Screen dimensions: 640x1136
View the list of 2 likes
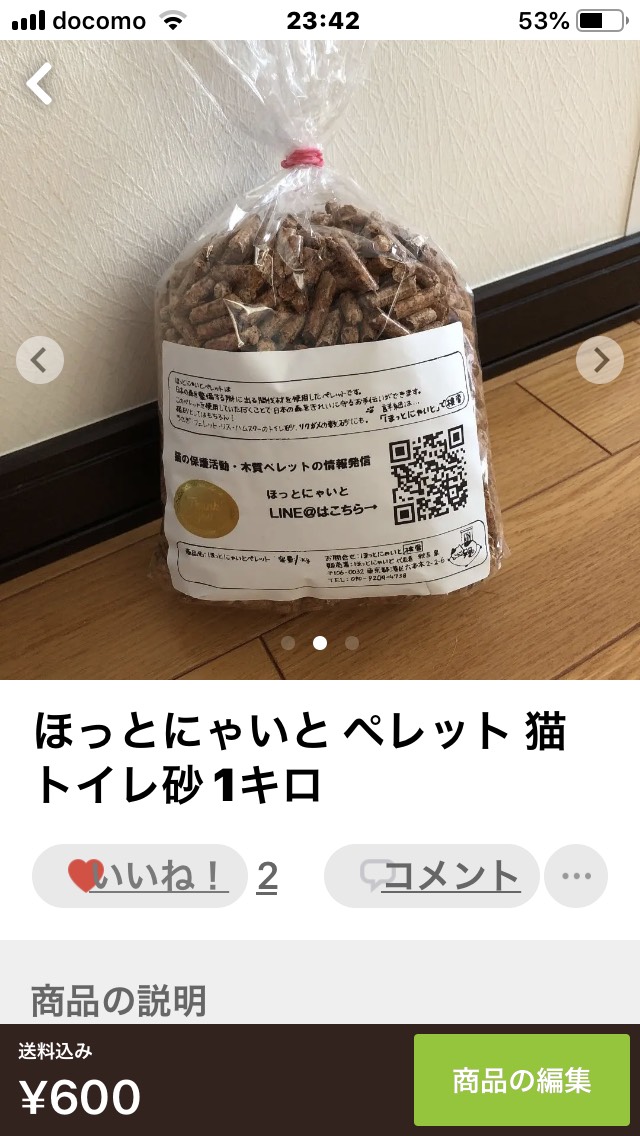[x=267, y=876]
